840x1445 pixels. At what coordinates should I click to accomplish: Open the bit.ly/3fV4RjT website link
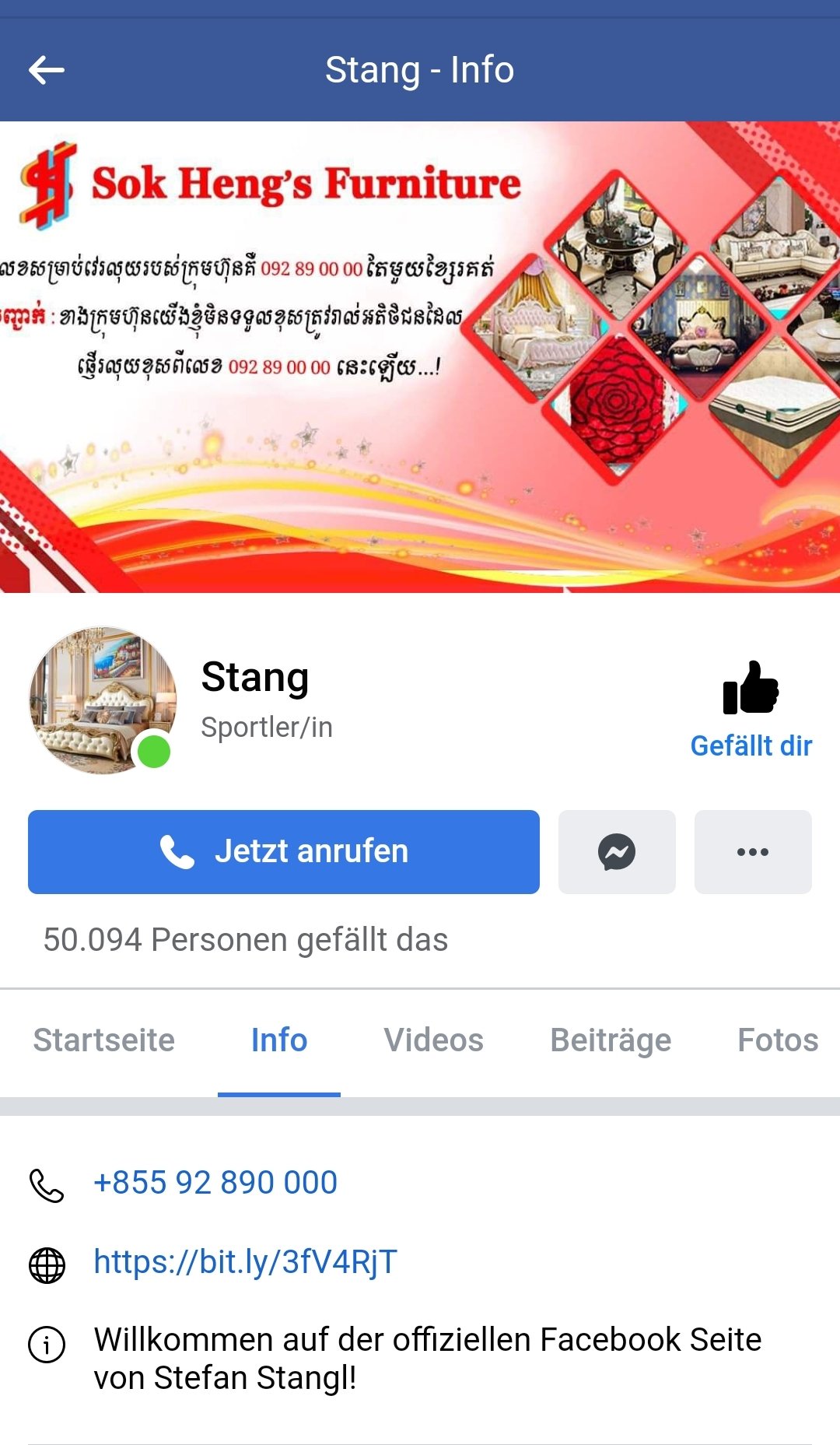coord(245,1262)
